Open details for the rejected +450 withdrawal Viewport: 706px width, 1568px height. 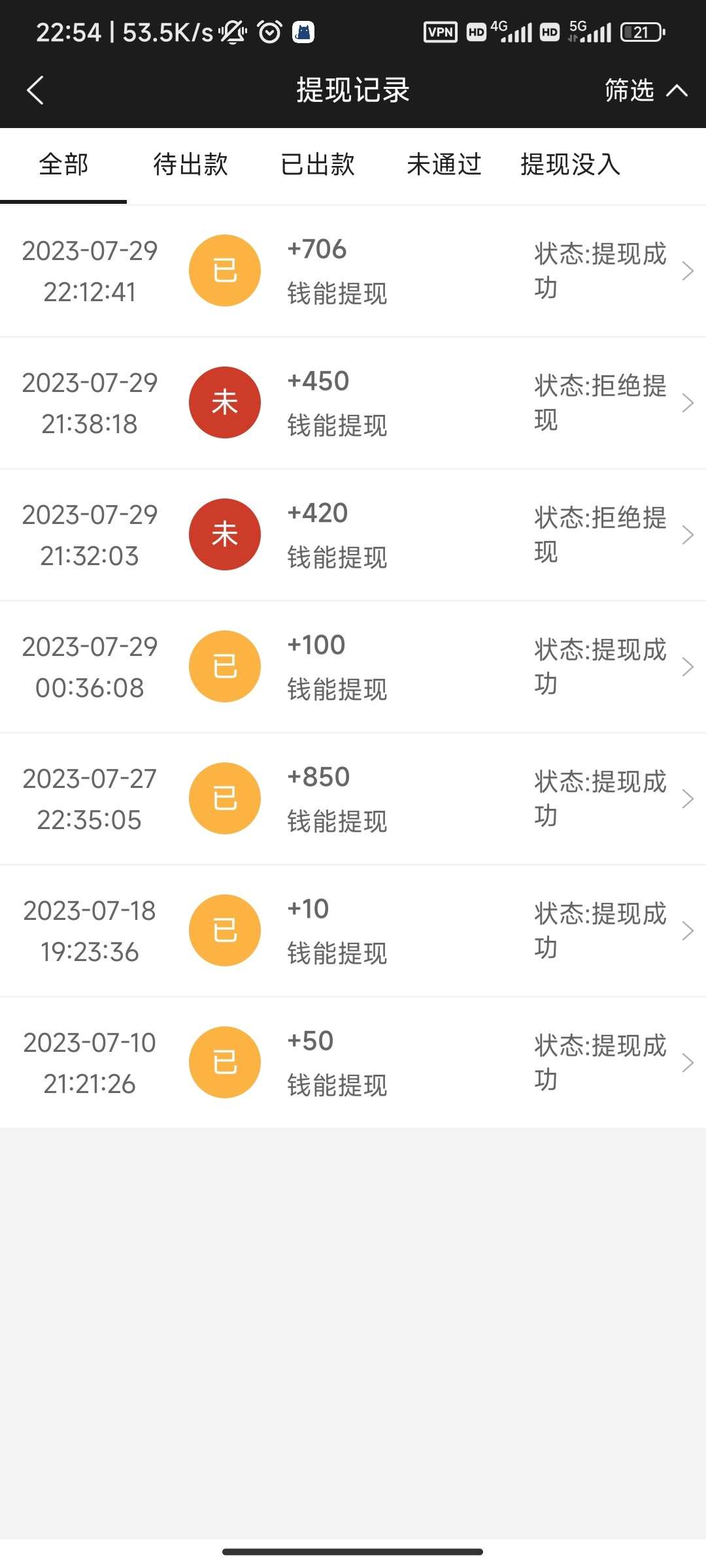tap(688, 402)
